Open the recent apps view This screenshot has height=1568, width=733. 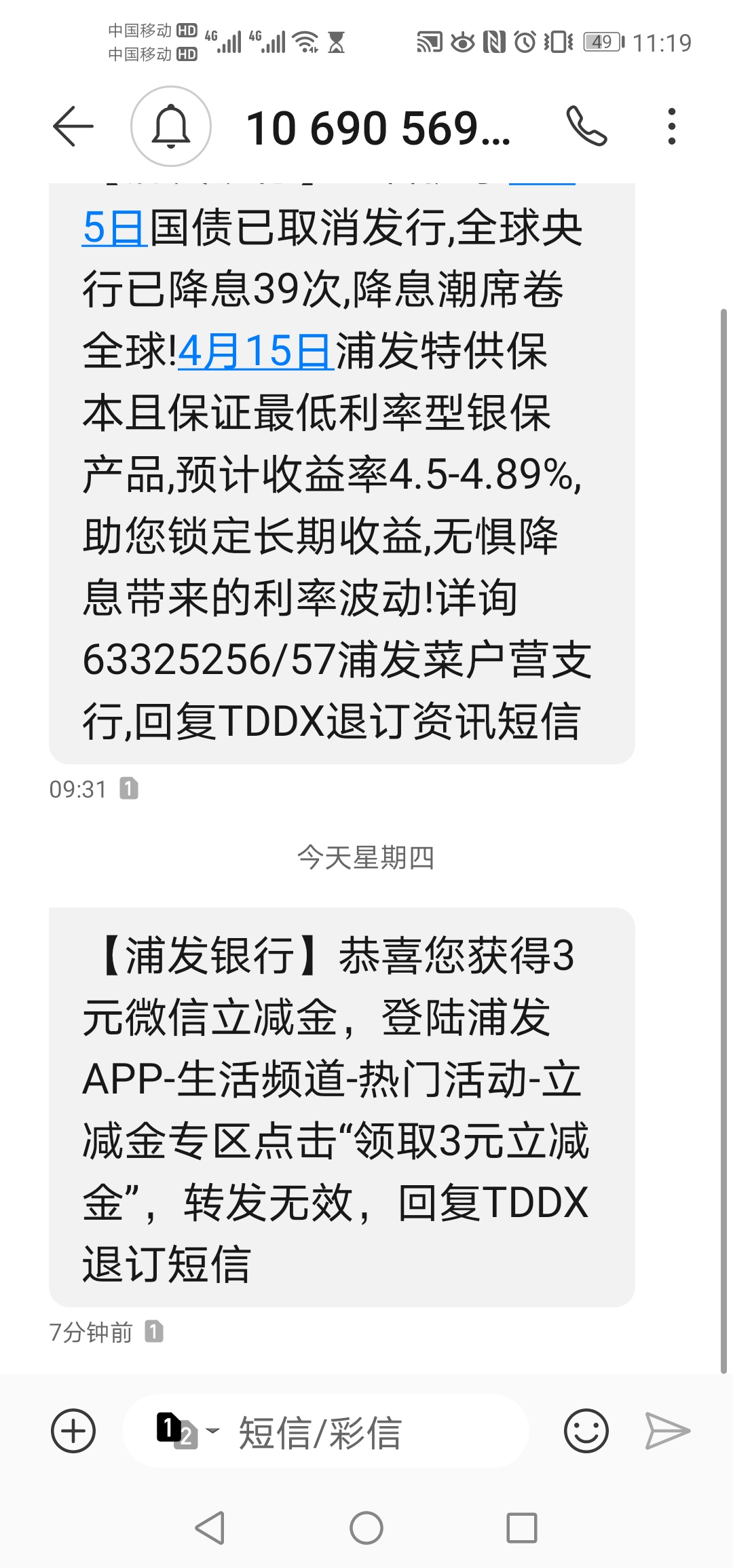tap(522, 1529)
